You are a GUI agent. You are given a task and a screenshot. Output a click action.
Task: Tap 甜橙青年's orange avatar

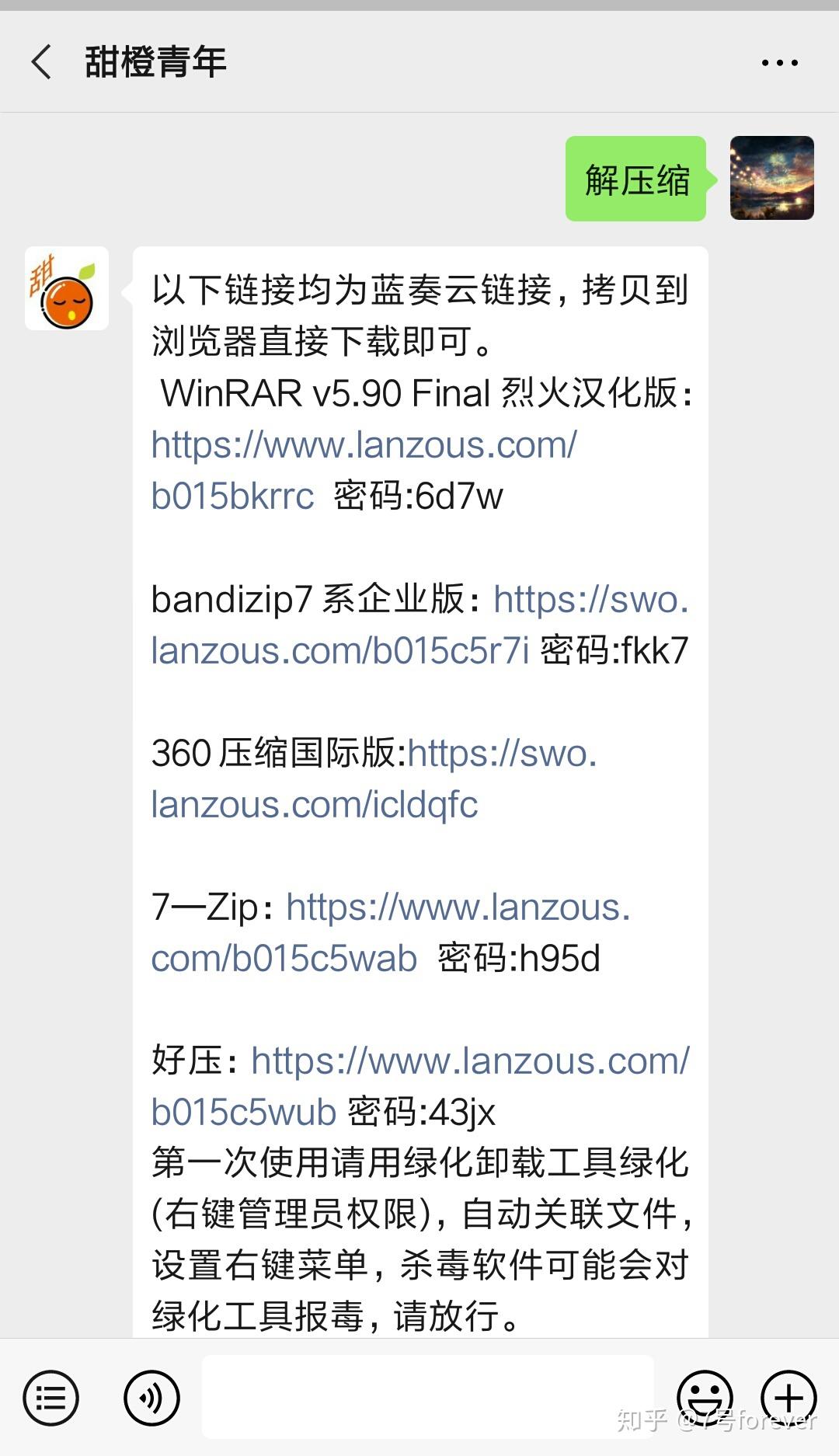(67, 289)
